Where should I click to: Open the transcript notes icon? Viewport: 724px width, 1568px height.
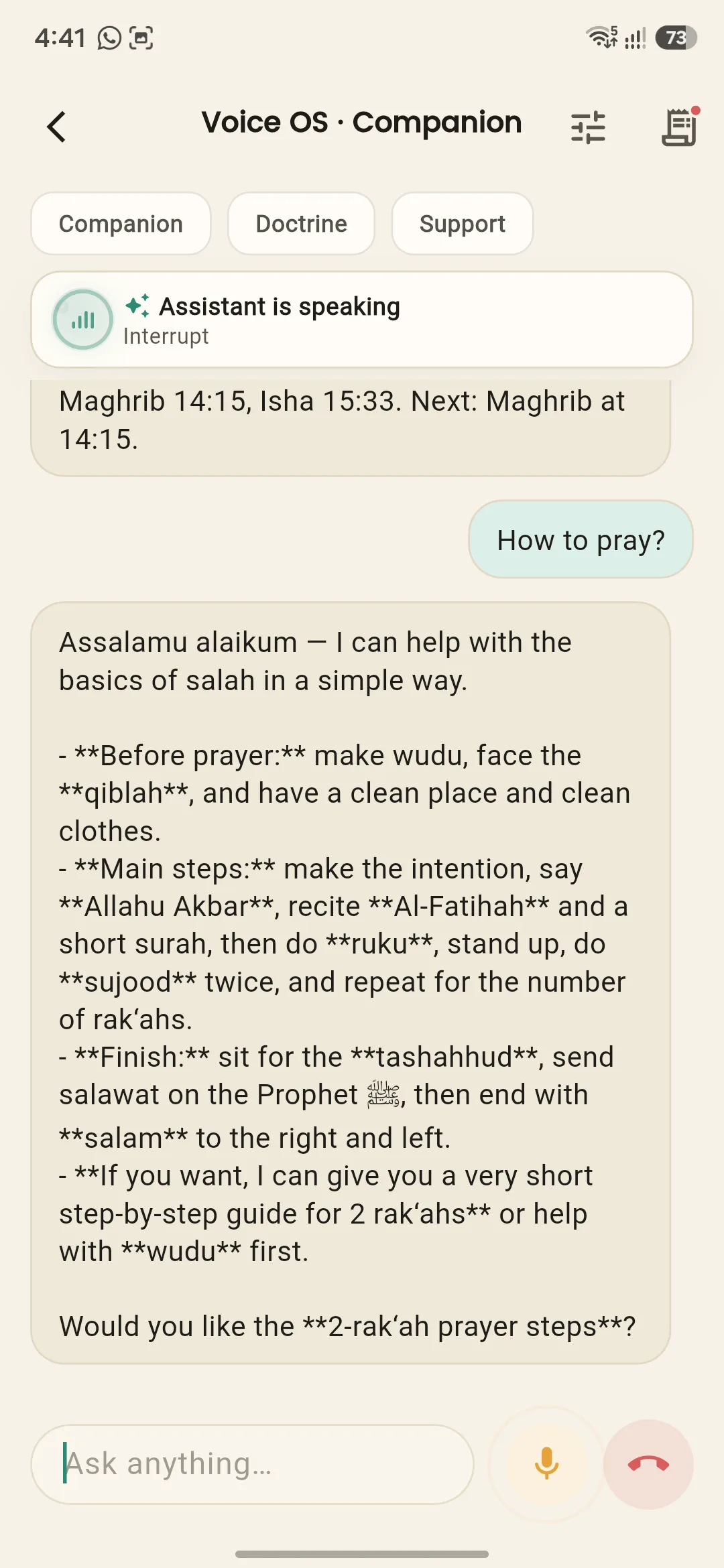(x=680, y=127)
